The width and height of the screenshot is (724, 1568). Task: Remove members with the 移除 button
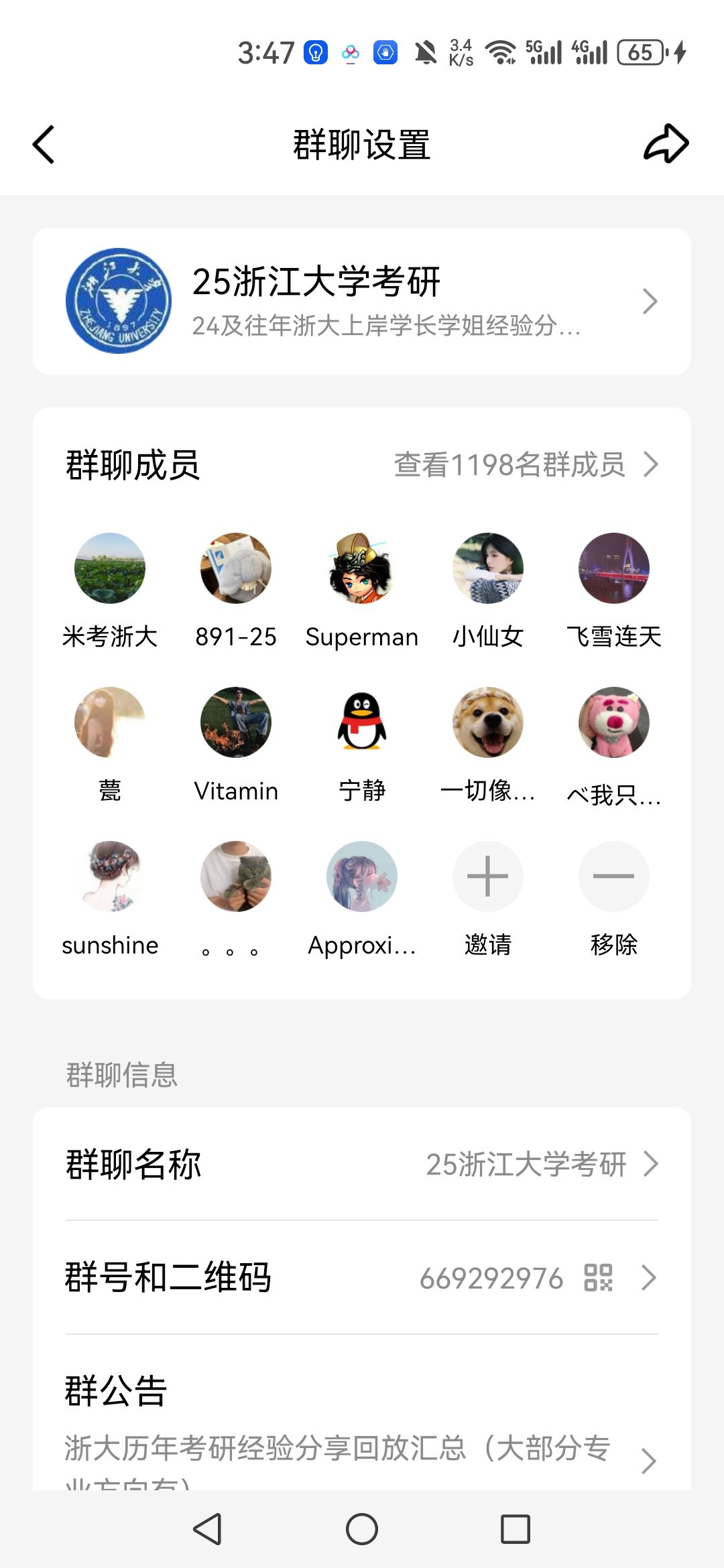click(614, 876)
